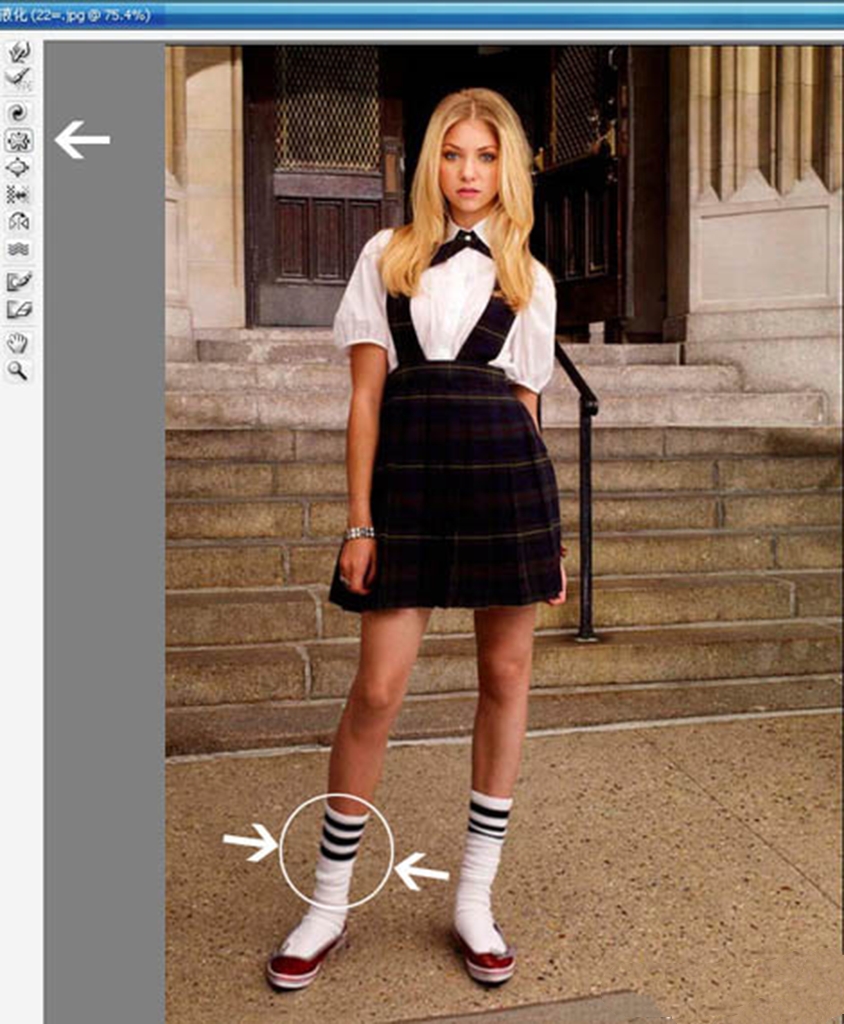Select the Thaw Mask tool
Screen dimensions: 844x1024
pos(19,309)
